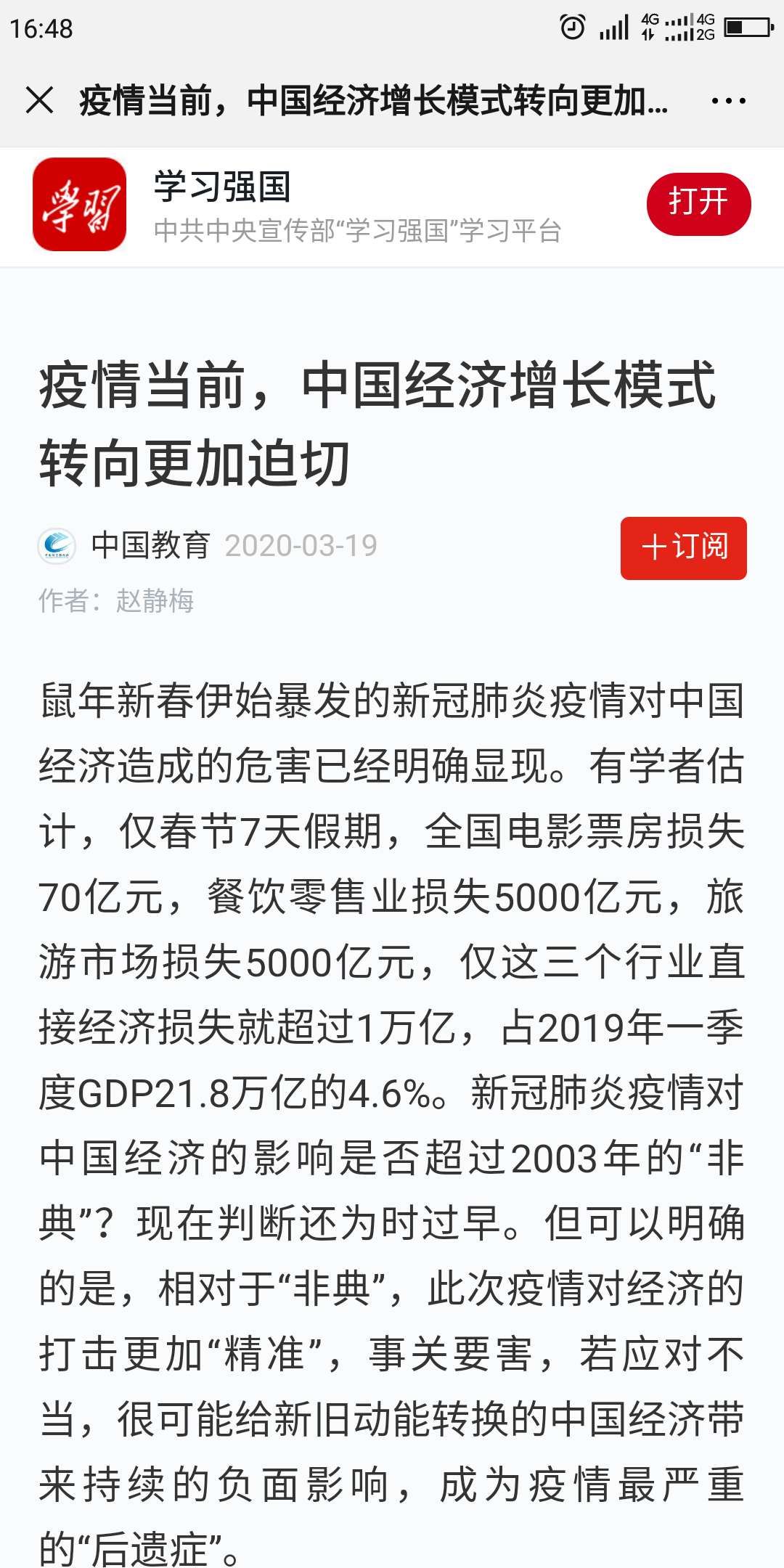Viewport: 784px width, 1568px height.
Task: Open the 中国教育 publisher profile
Action: point(149,546)
